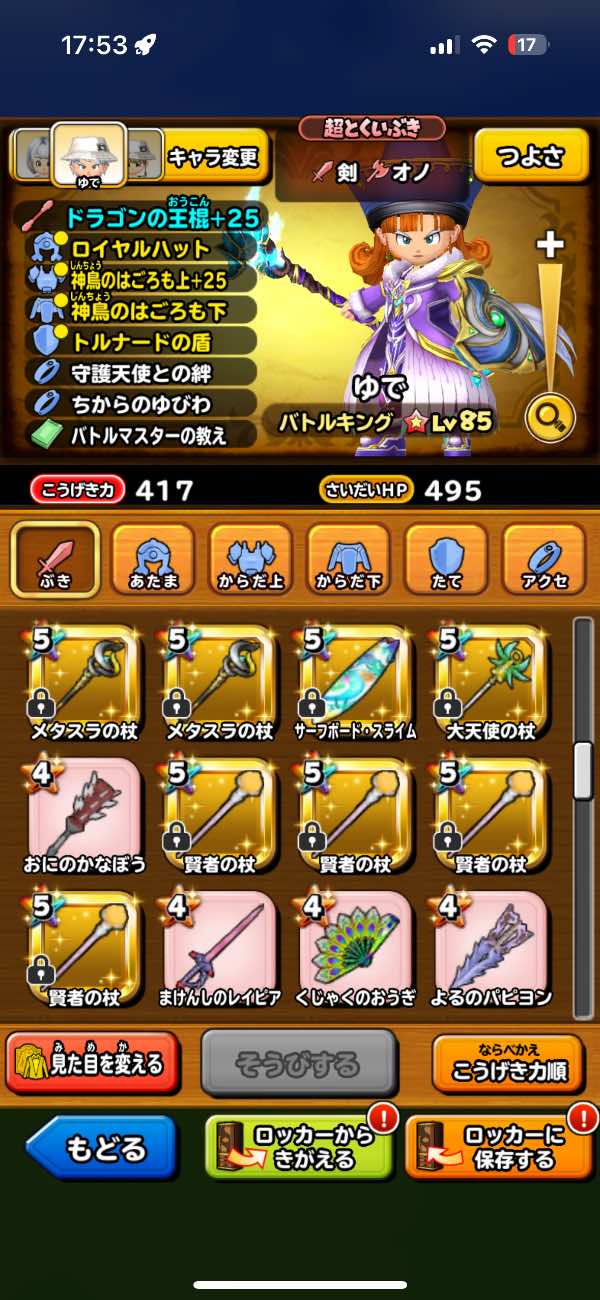Image resolution: width=600 pixels, height=1300 pixels.
Task: Select the よるのパピヨン weapon
Action: (490, 945)
